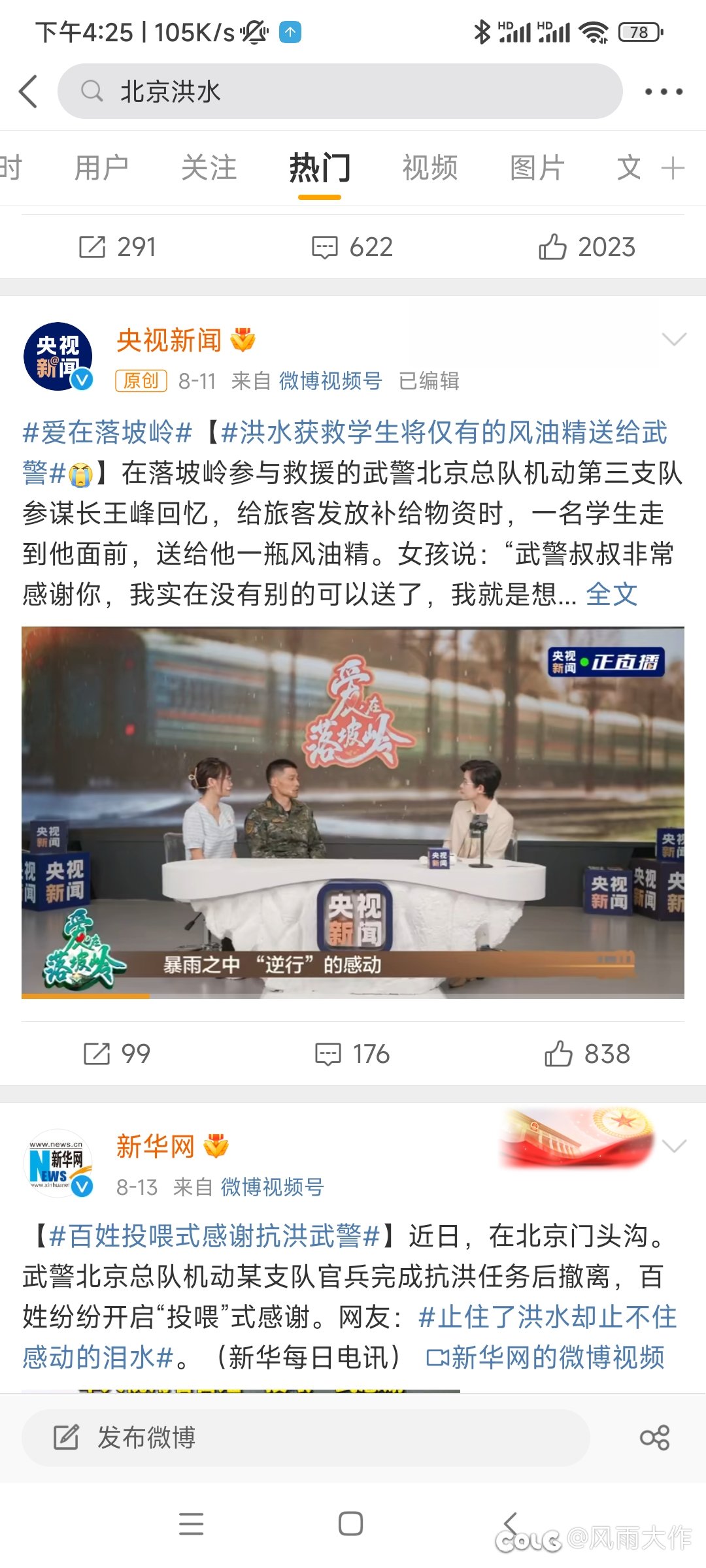Repost the 央视新闻 post with 99 shares
Image resolution: width=706 pixels, height=1568 pixels.
pyautogui.click(x=118, y=1054)
